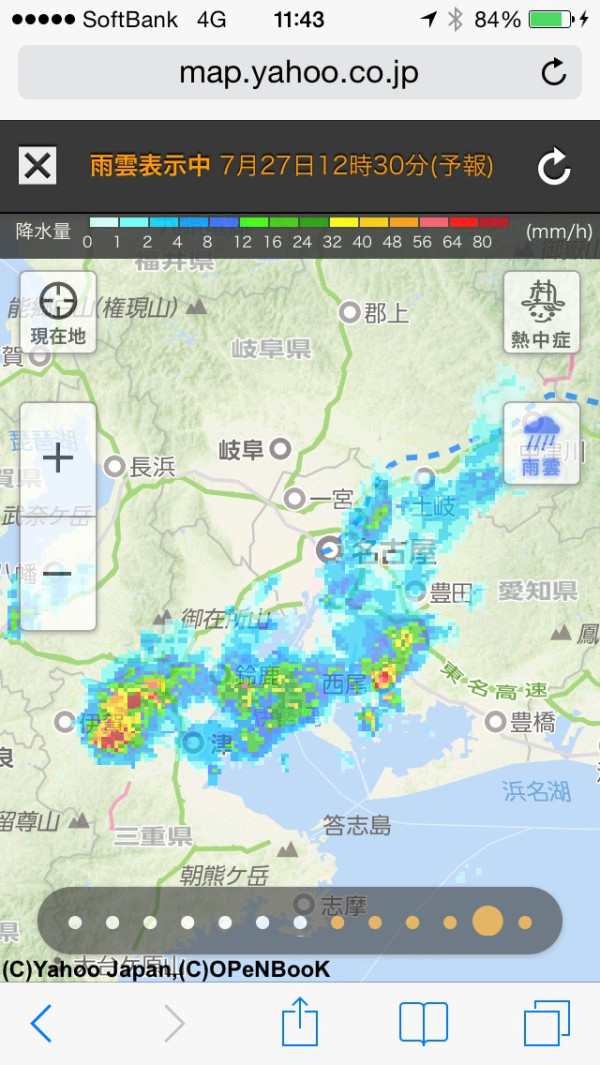The height and width of the screenshot is (1065, 600).
Task: Go back in Safari
Action: [41, 1023]
